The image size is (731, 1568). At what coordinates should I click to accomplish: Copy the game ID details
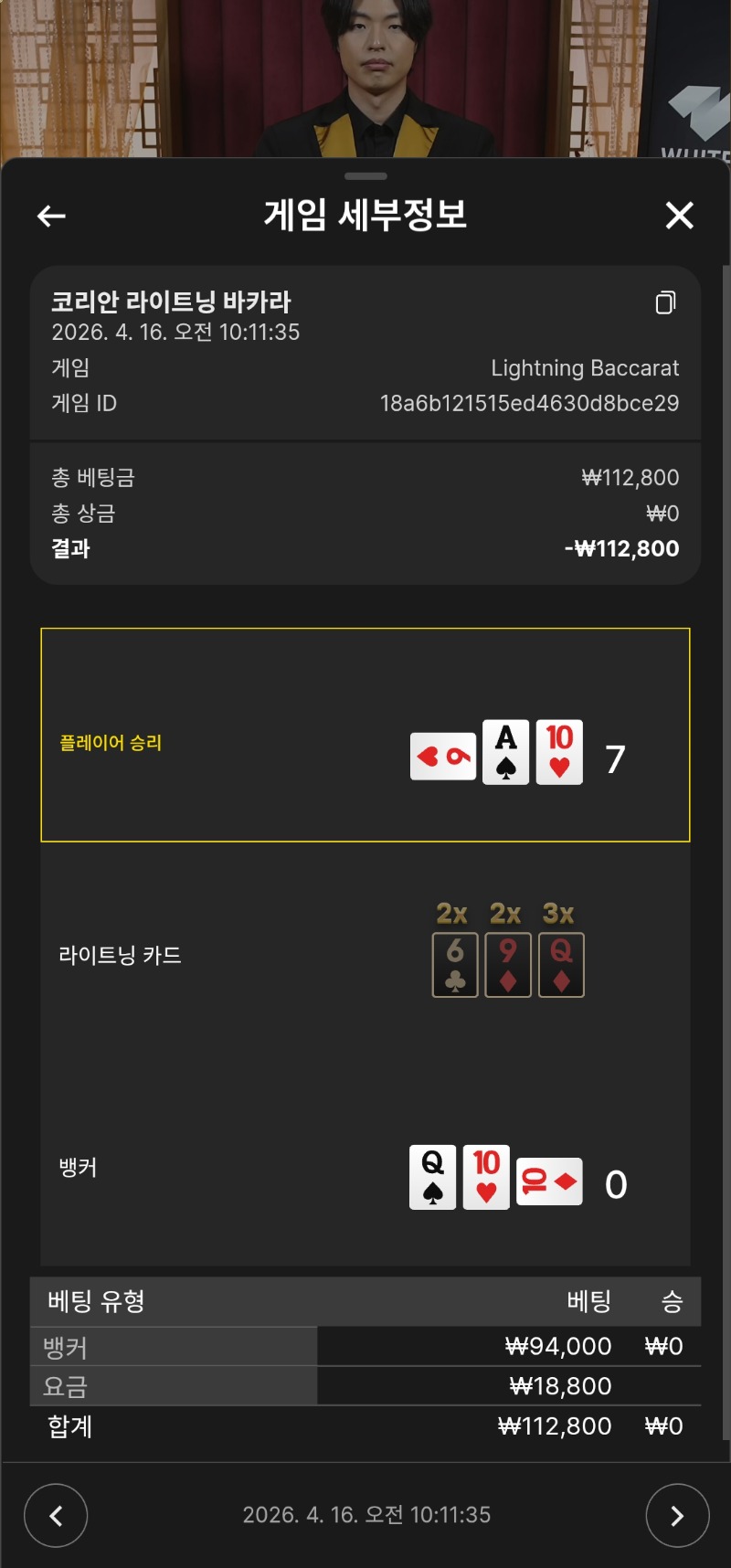click(665, 302)
